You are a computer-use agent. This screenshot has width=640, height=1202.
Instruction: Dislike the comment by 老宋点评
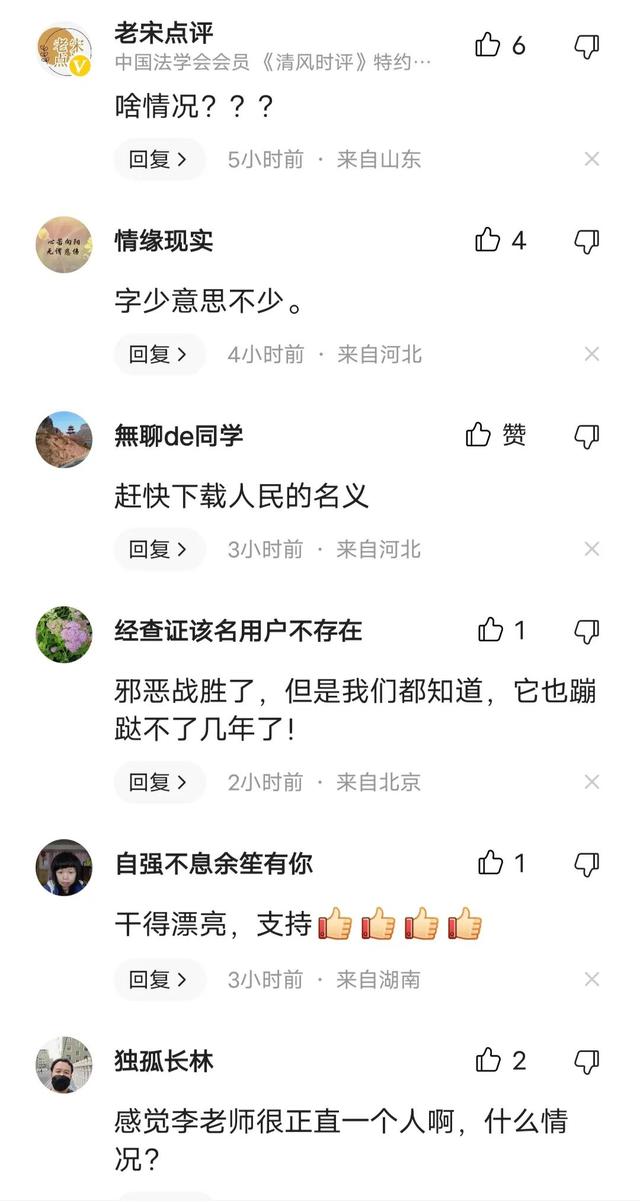point(587,46)
